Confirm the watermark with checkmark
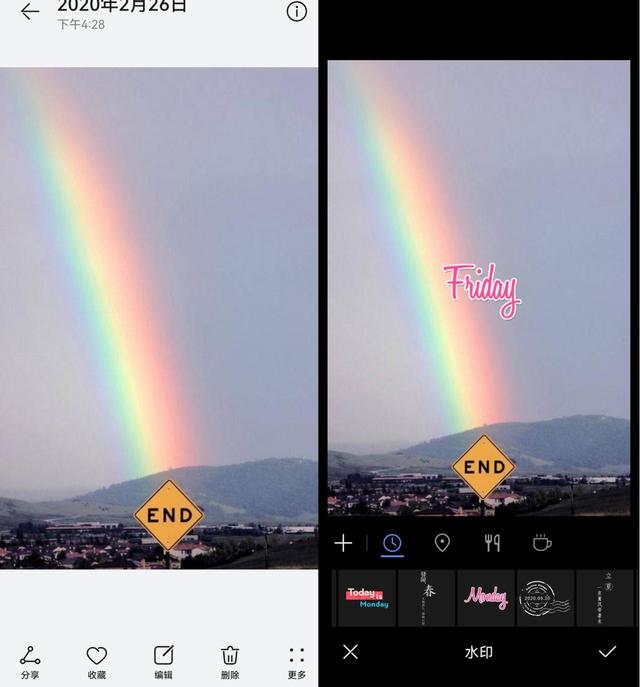The width and height of the screenshot is (640, 687). 607,652
